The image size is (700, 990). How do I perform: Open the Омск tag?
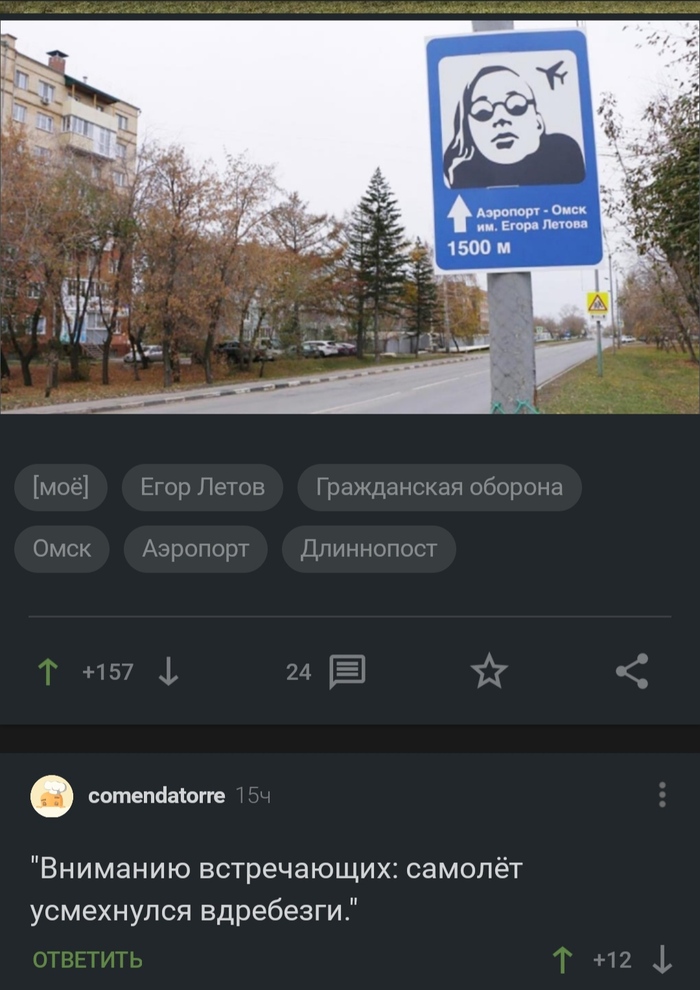click(x=62, y=549)
